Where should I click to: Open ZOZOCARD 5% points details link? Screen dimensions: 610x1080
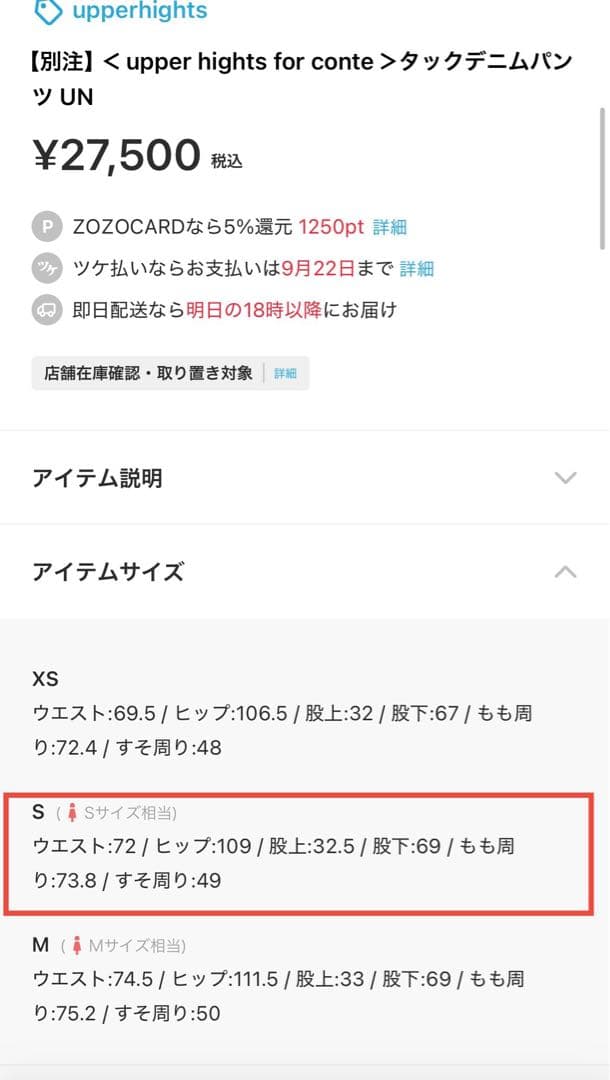coord(389,227)
